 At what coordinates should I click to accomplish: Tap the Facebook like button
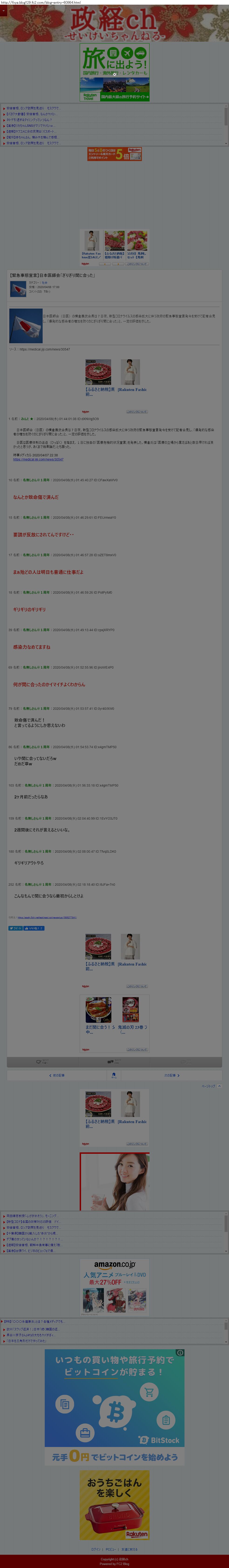(34, 928)
